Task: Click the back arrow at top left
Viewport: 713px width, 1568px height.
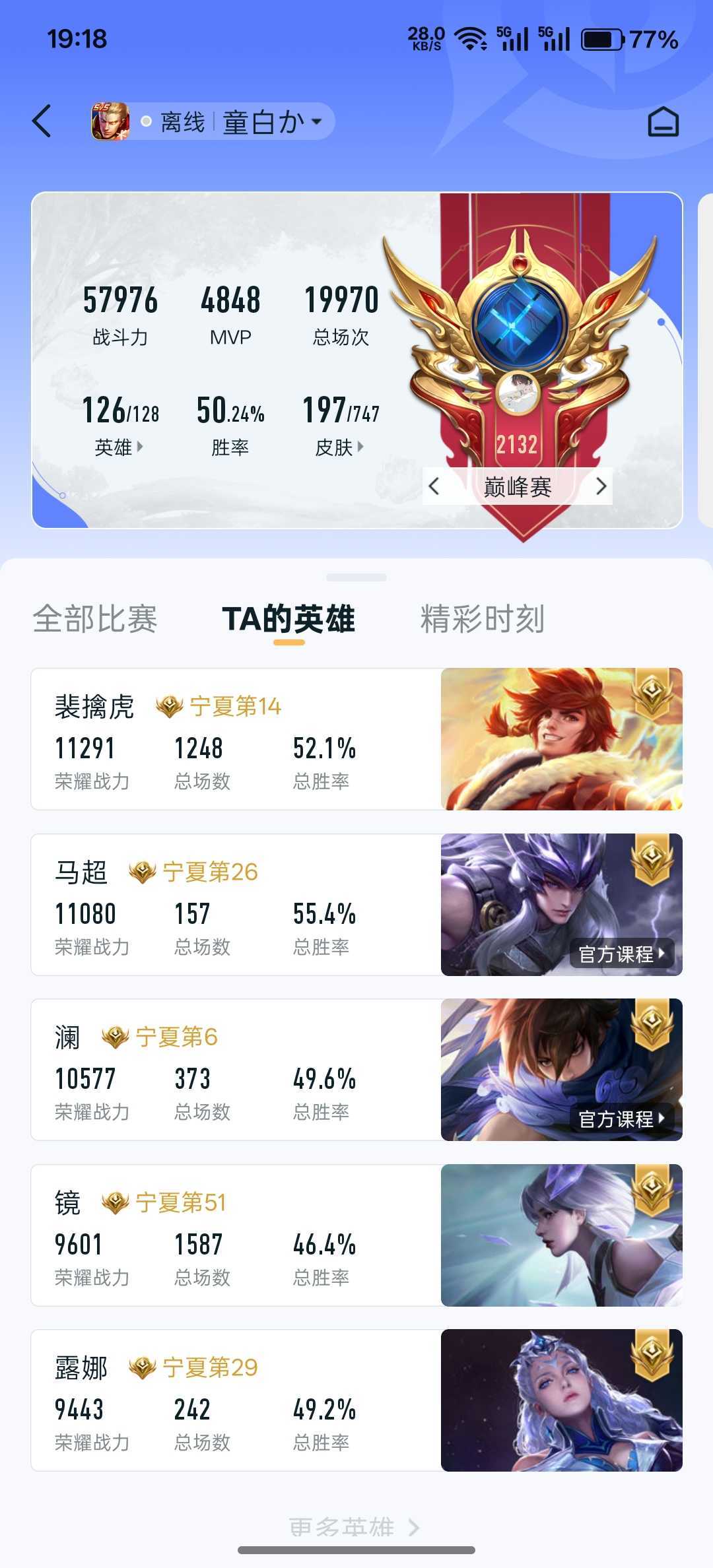Action: (41, 121)
